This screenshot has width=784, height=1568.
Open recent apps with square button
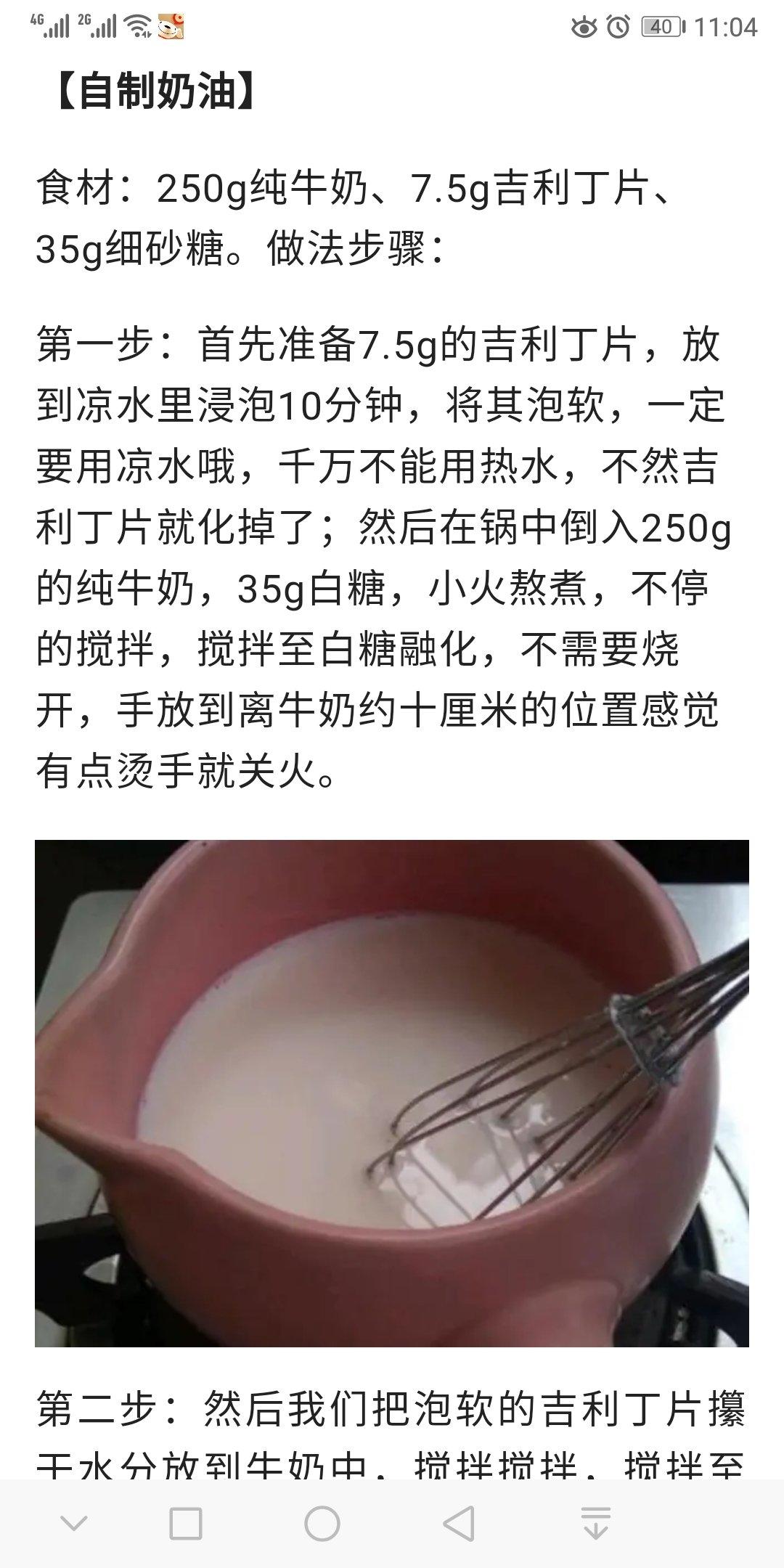click(185, 1524)
